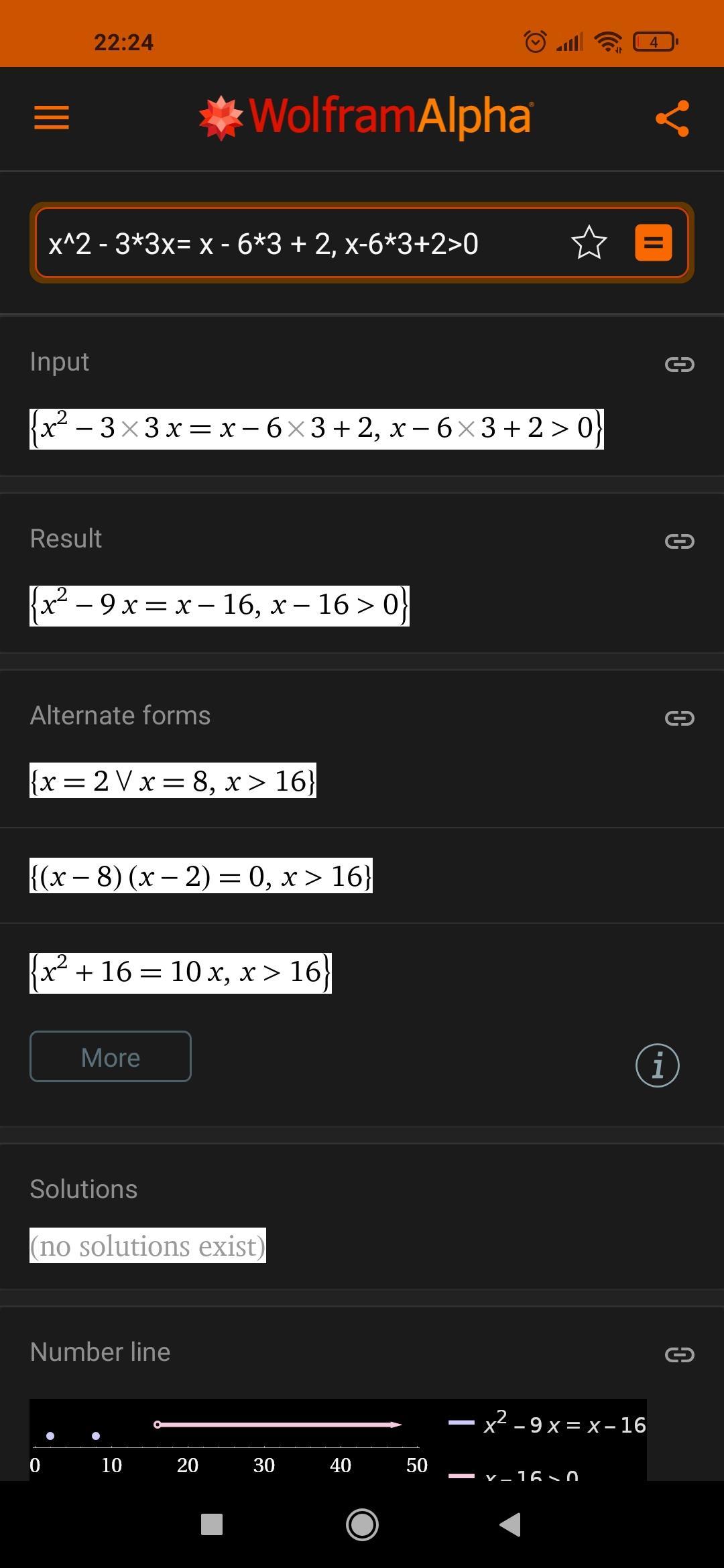Image resolution: width=724 pixels, height=1568 pixels.
Task: Share this WolframAlpha result
Action: click(672, 119)
